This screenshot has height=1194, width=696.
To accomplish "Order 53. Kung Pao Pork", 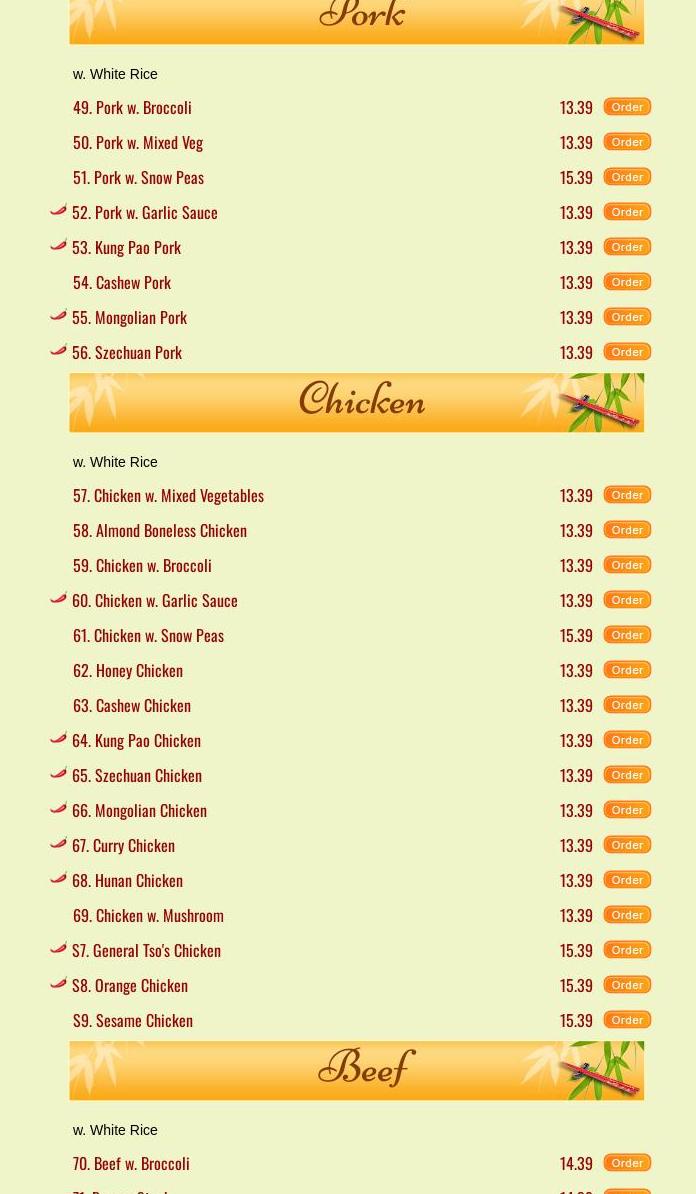I will pyautogui.click(x=627, y=247).
